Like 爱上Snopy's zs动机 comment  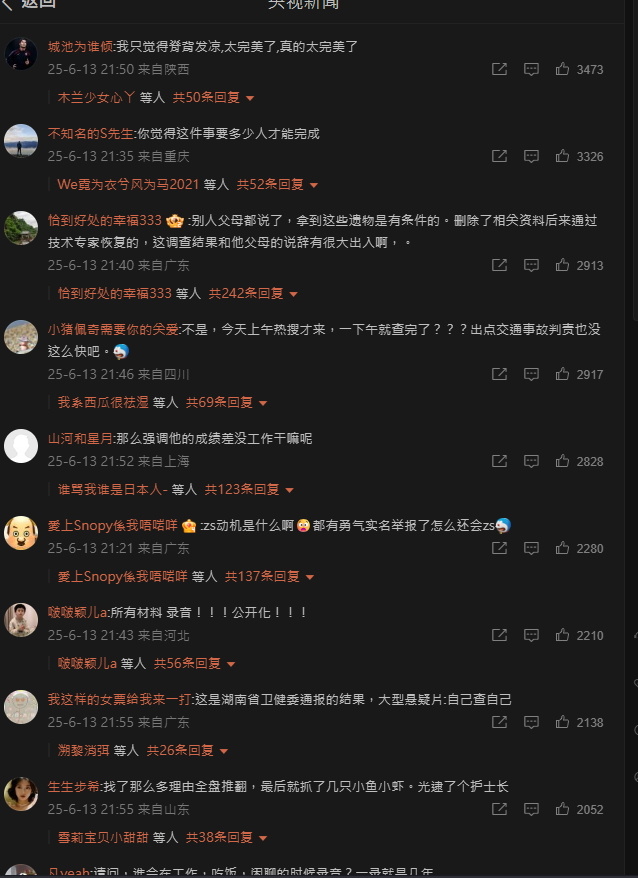pos(562,548)
